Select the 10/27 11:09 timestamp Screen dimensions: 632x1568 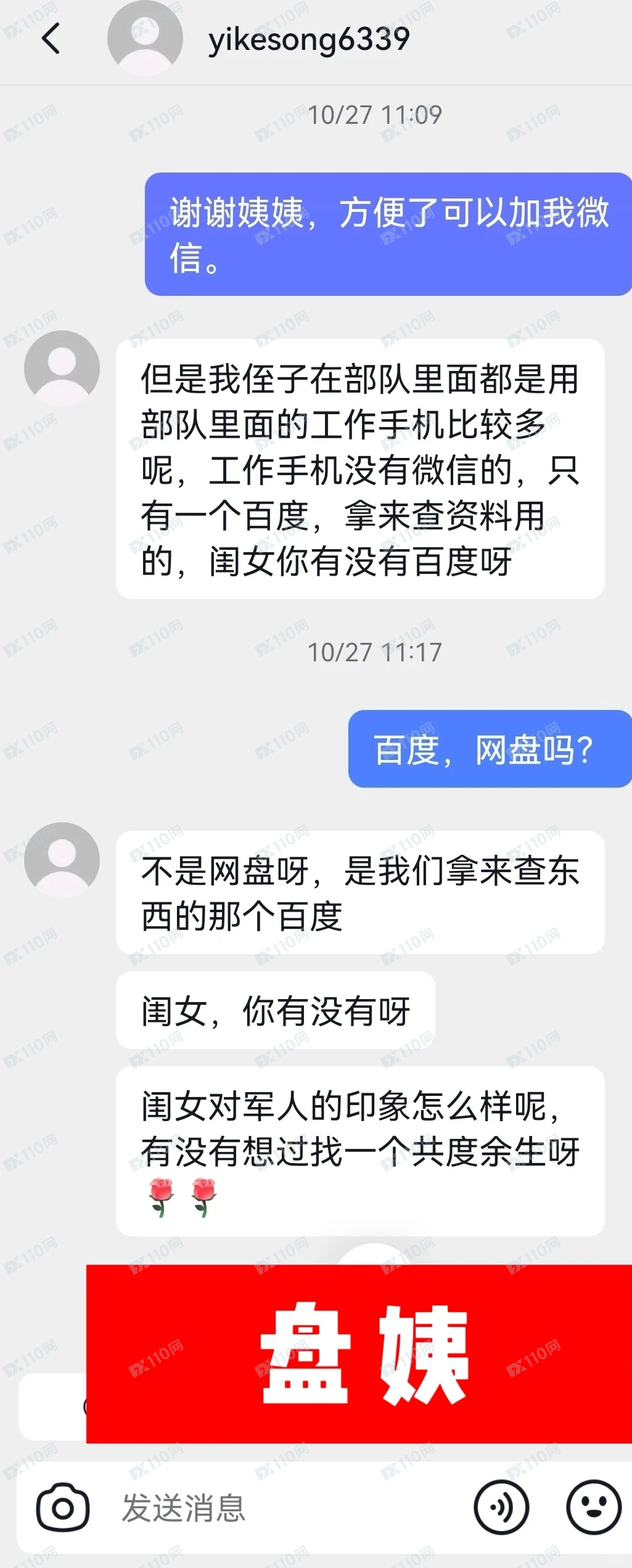coord(377,113)
